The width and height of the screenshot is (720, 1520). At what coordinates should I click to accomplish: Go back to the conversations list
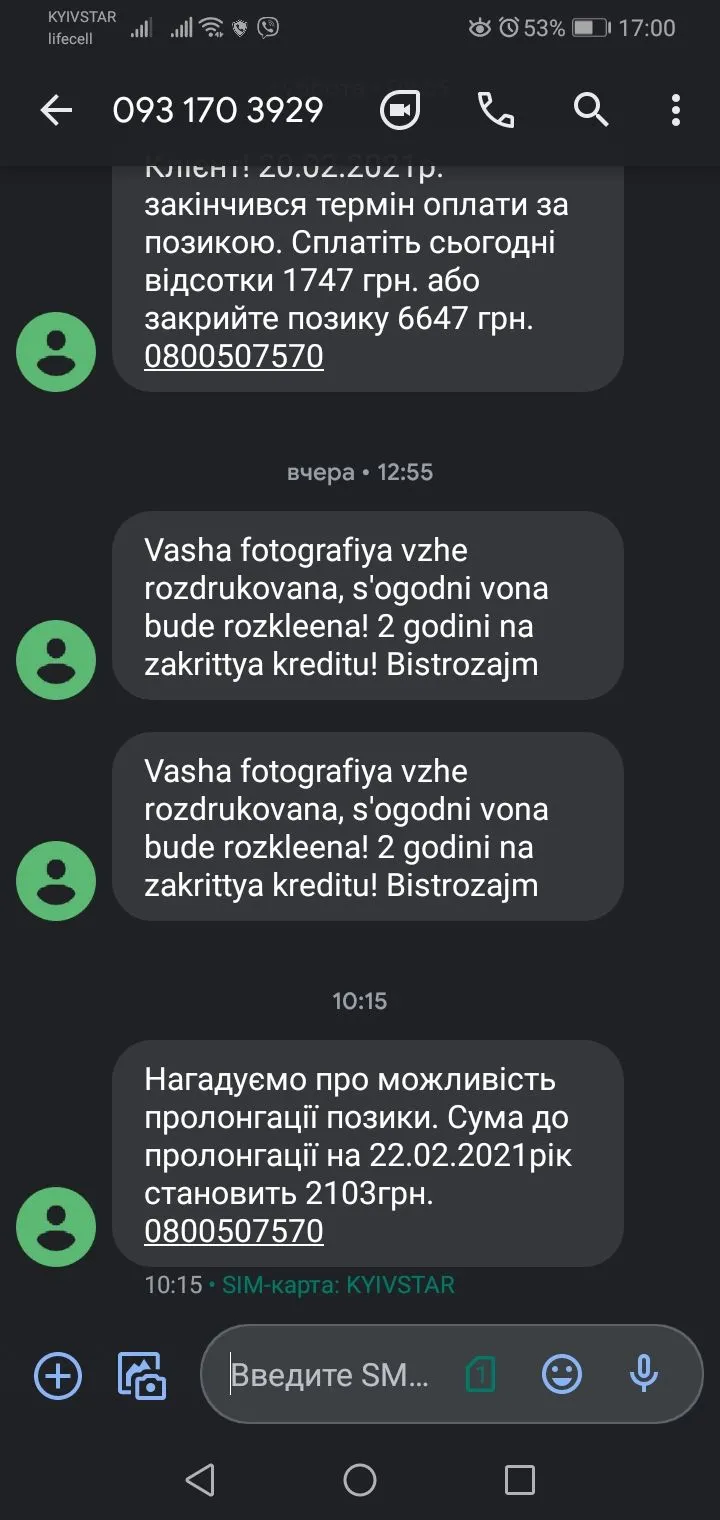click(x=56, y=111)
